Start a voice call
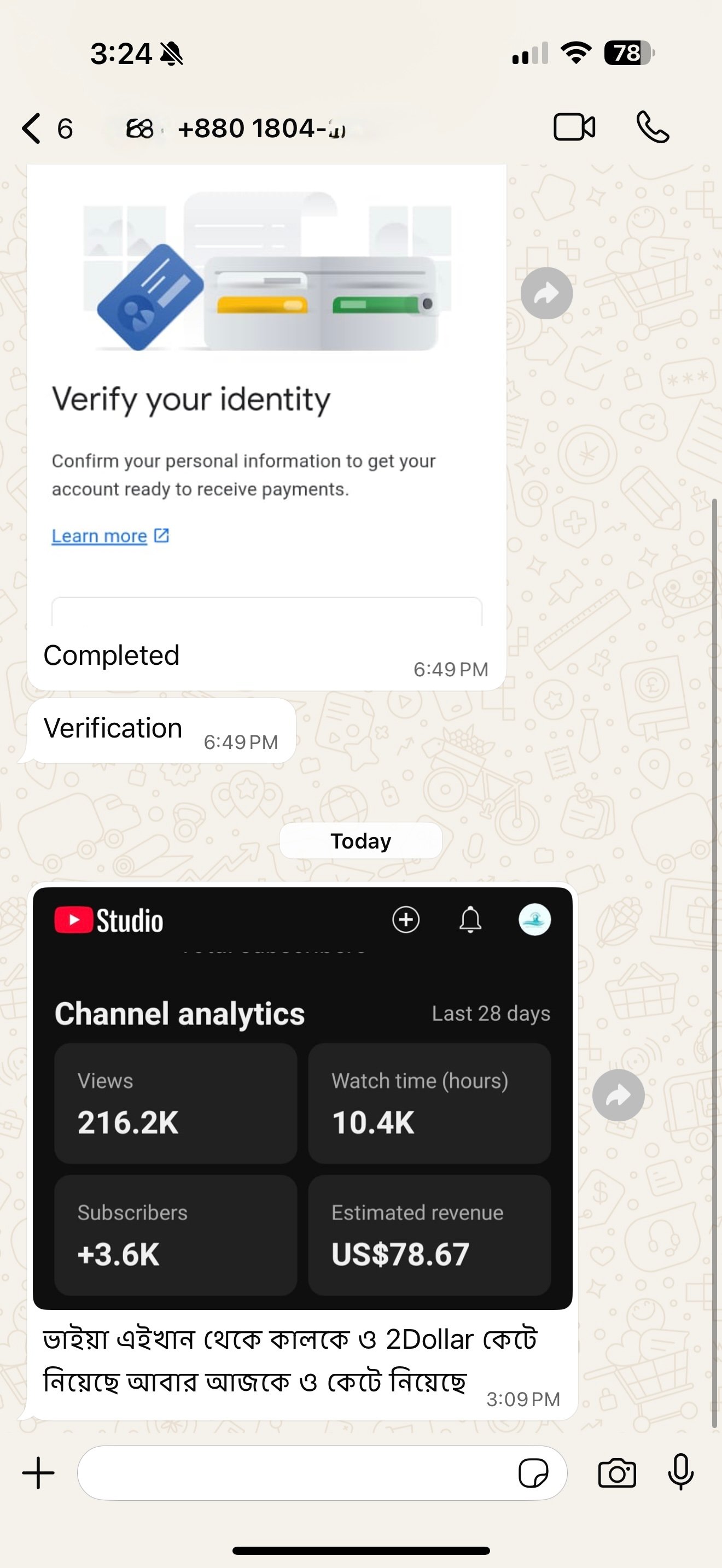The width and height of the screenshot is (722, 1568). (653, 127)
